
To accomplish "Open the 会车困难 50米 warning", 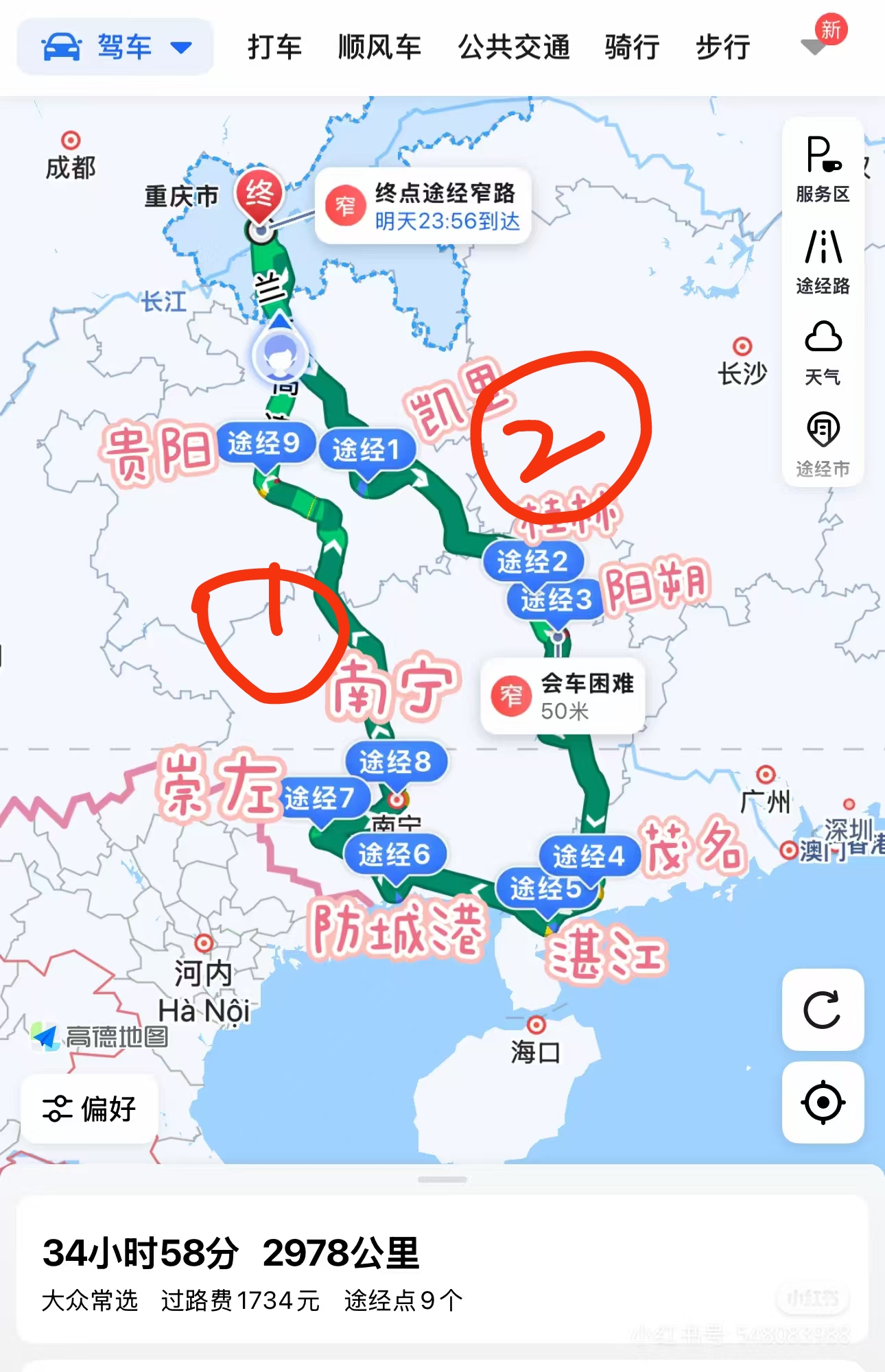I will [x=563, y=696].
